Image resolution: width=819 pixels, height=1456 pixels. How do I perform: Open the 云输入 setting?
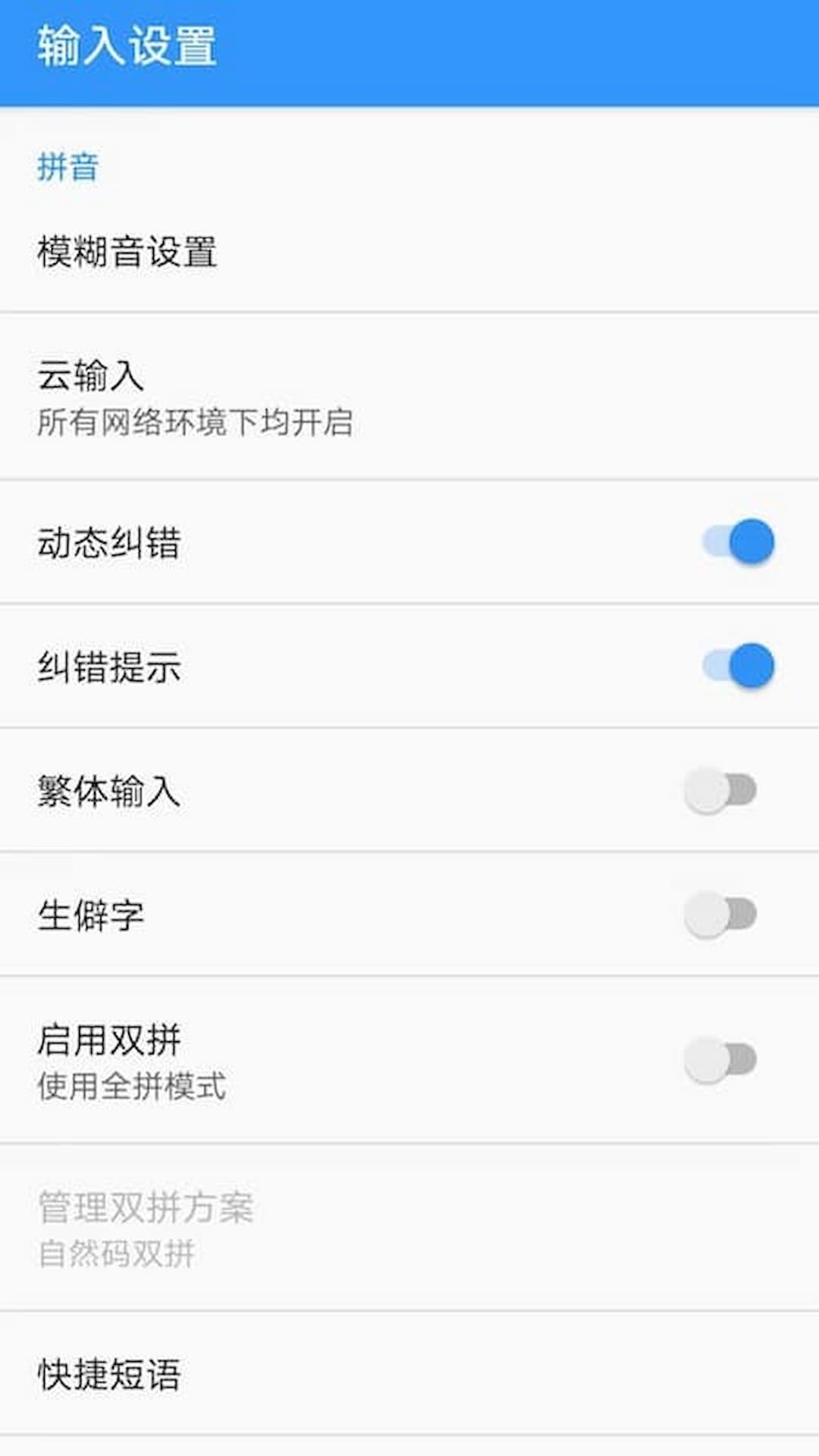tap(409, 397)
